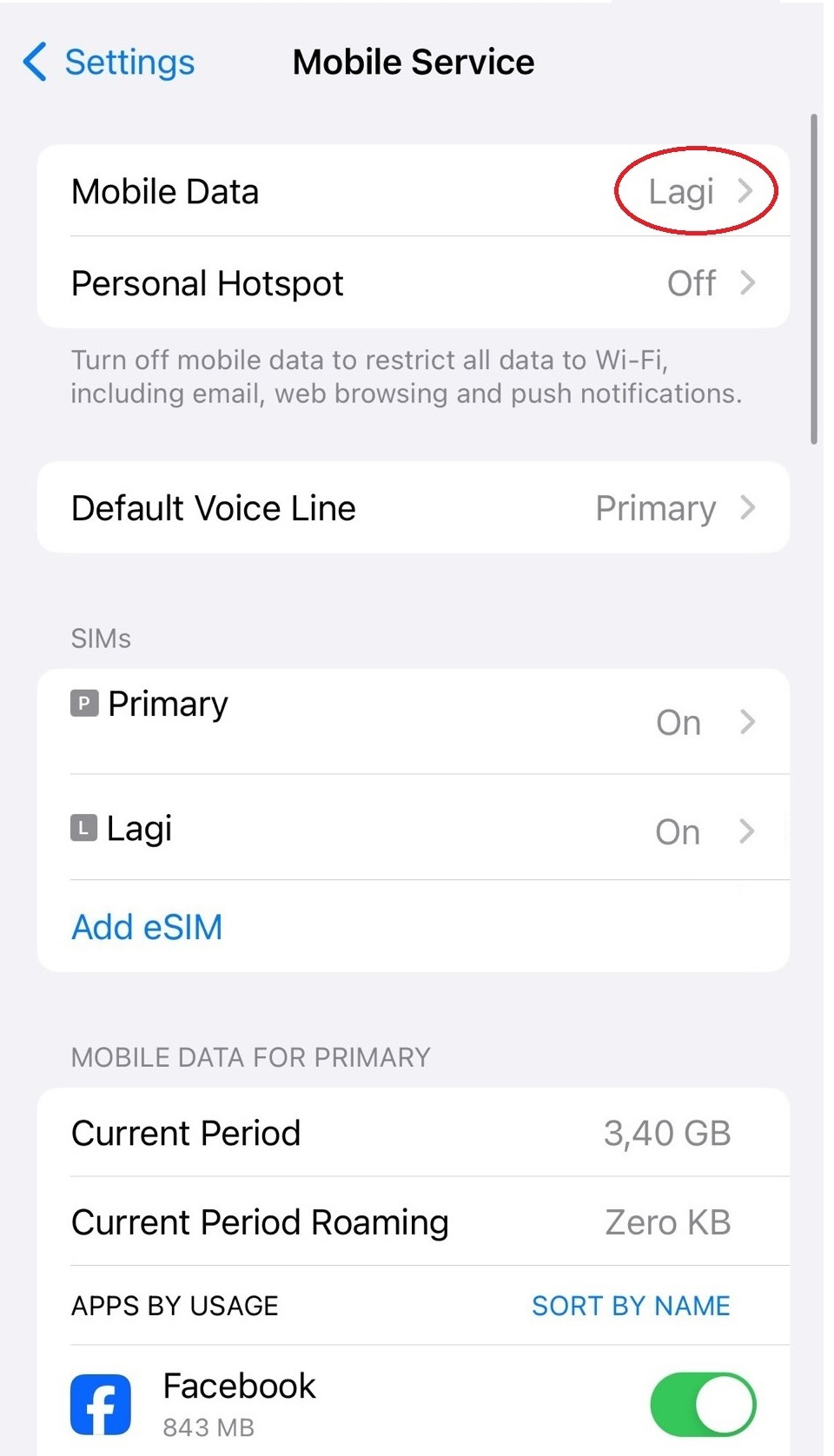Image resolution: width=834 pixels, height=1456 pixels.
Task: Open the Mobile Data row
Action: [x=414, y=191]
